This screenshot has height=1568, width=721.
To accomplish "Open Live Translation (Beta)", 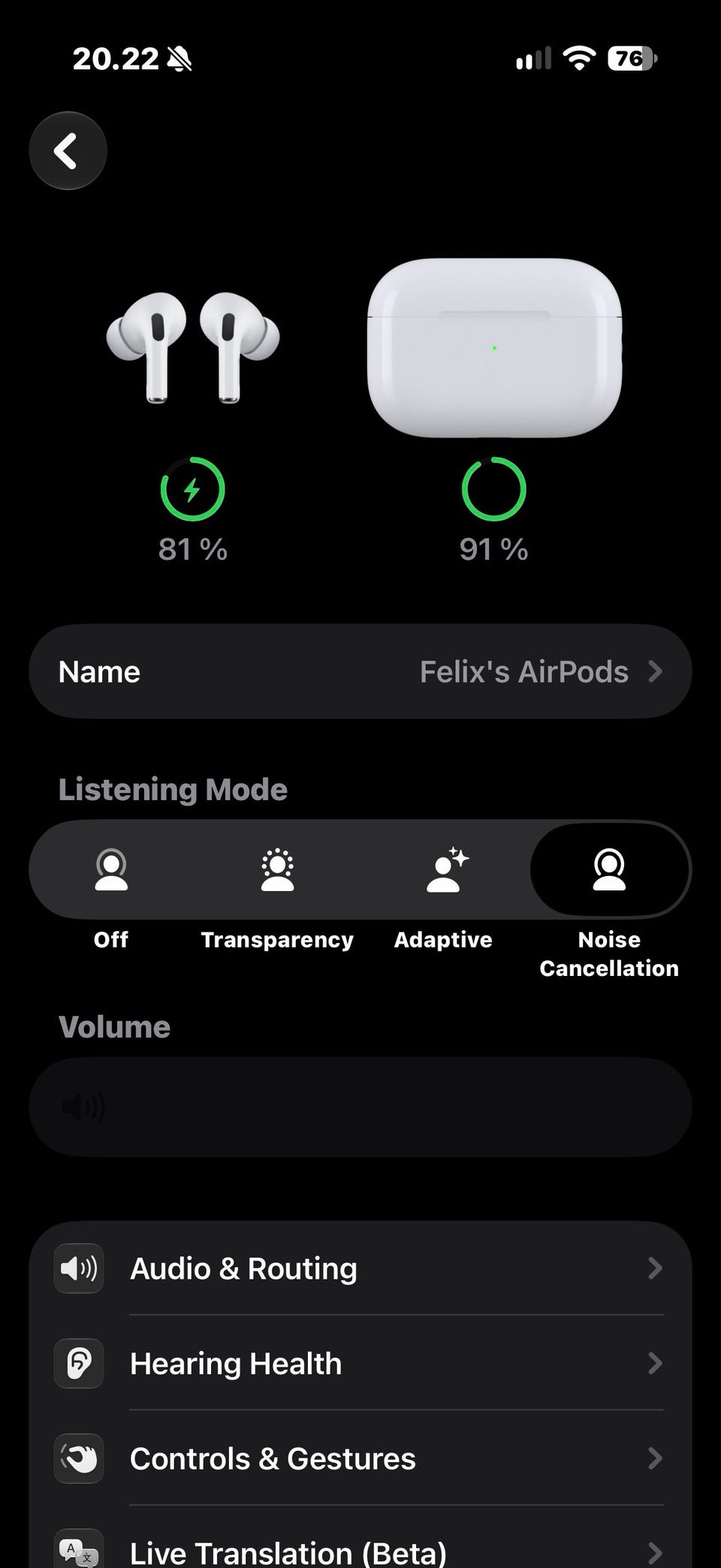I will pyautogui.click(x=360, y=1543).
